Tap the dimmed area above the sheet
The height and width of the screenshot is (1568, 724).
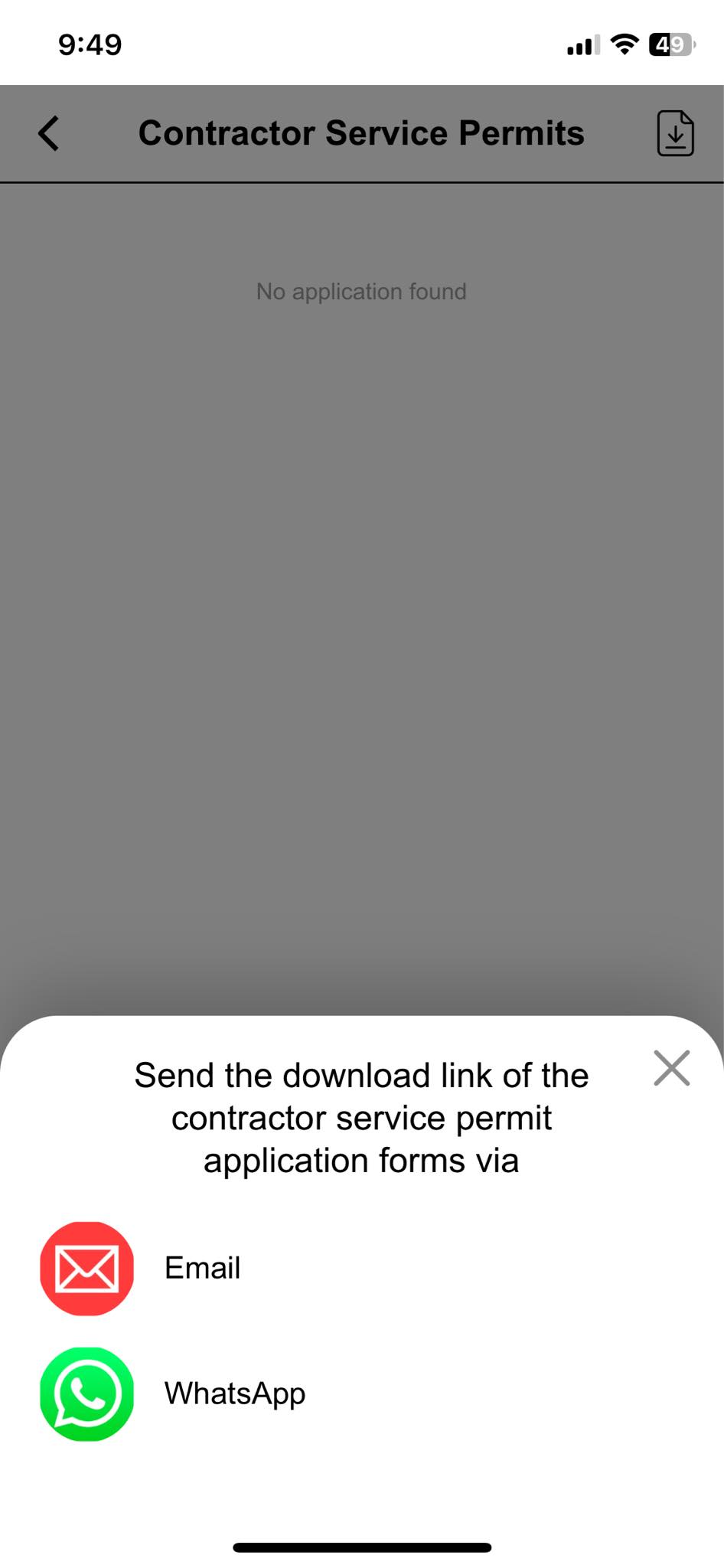tap(361, 612)
